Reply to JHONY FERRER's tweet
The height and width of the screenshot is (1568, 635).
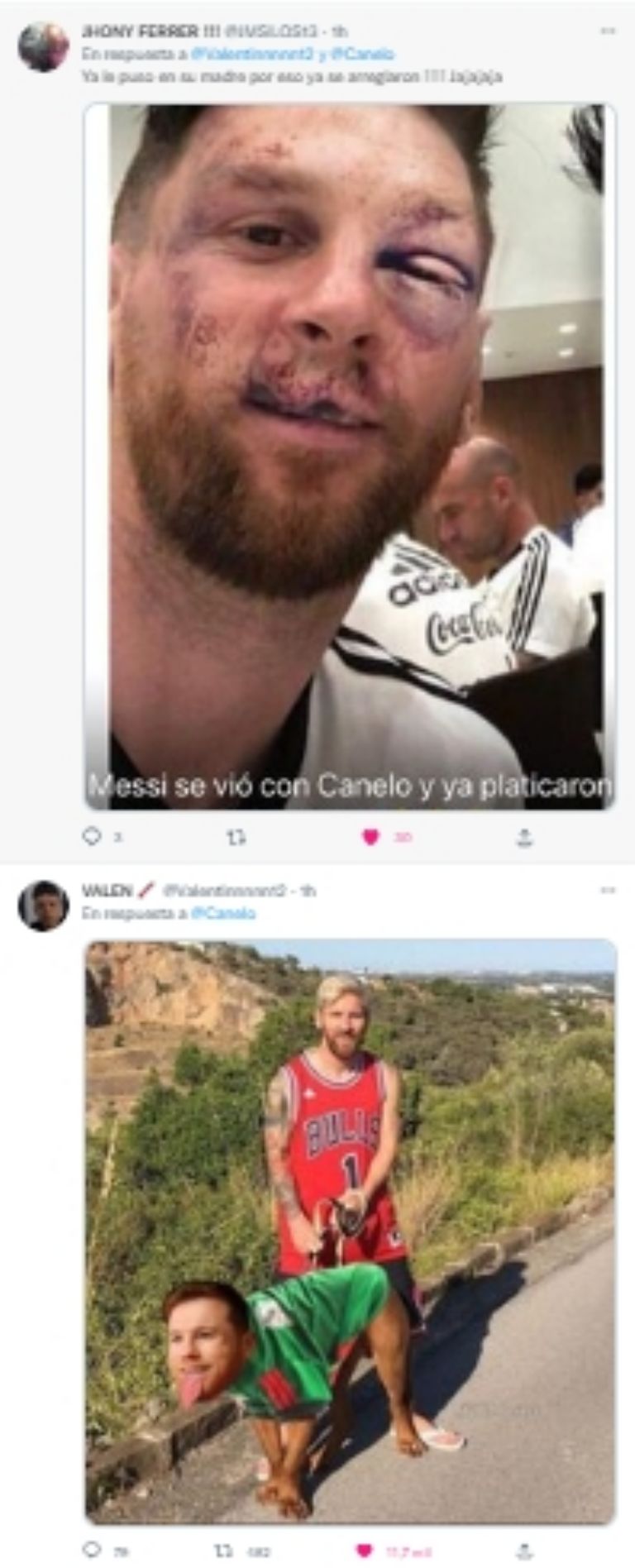92,837
